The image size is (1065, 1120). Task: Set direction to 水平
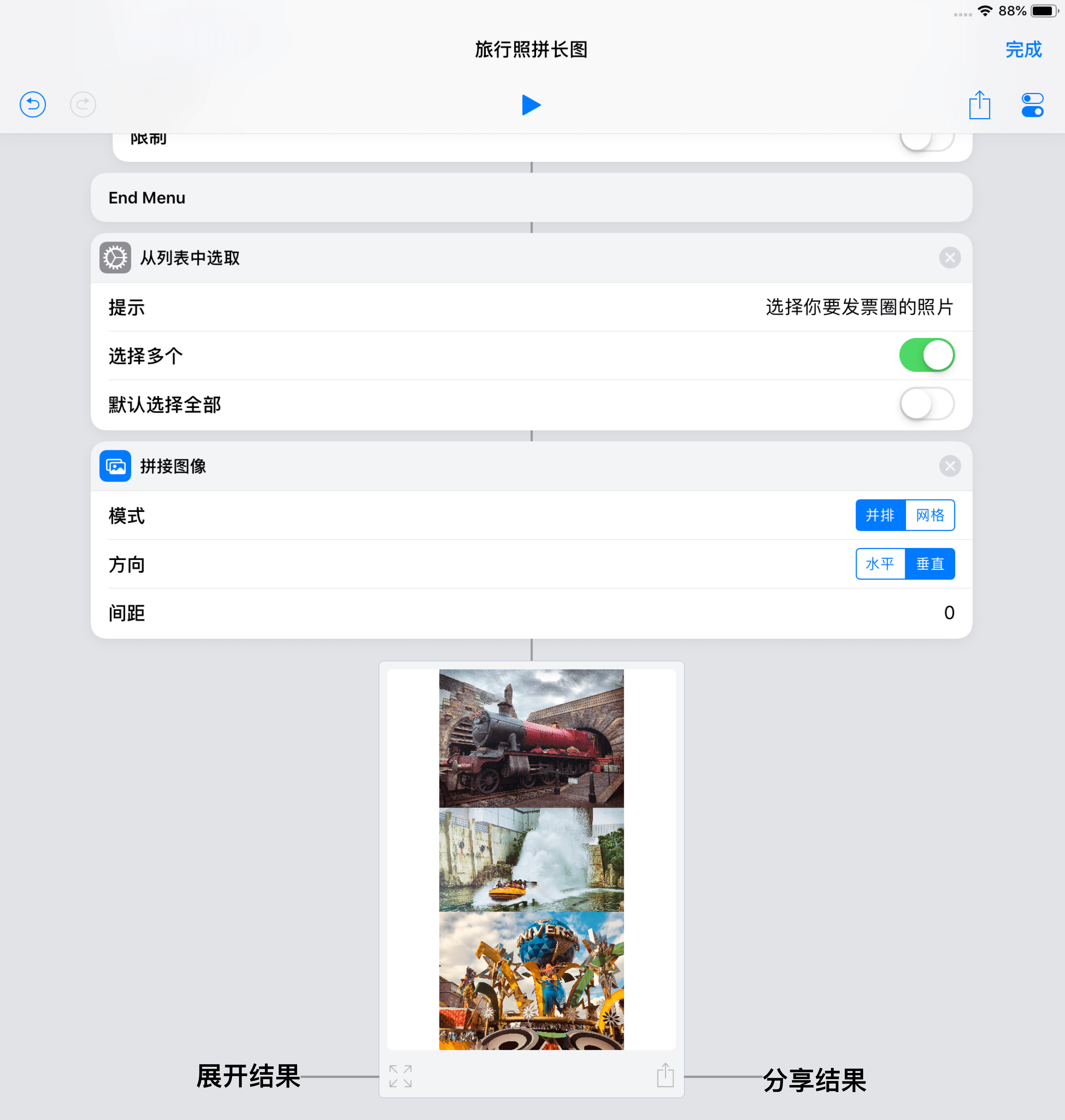click(880, 564)
